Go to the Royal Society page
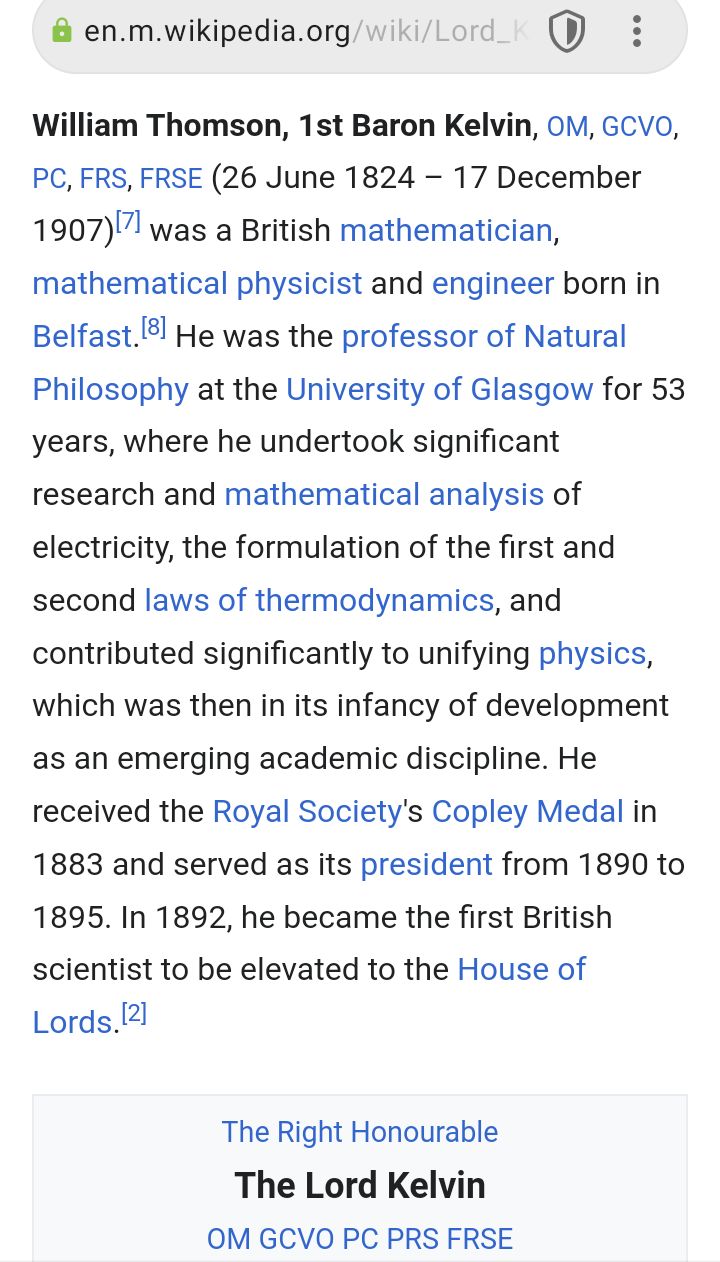720x1262 pixels. tap(307, 811)
